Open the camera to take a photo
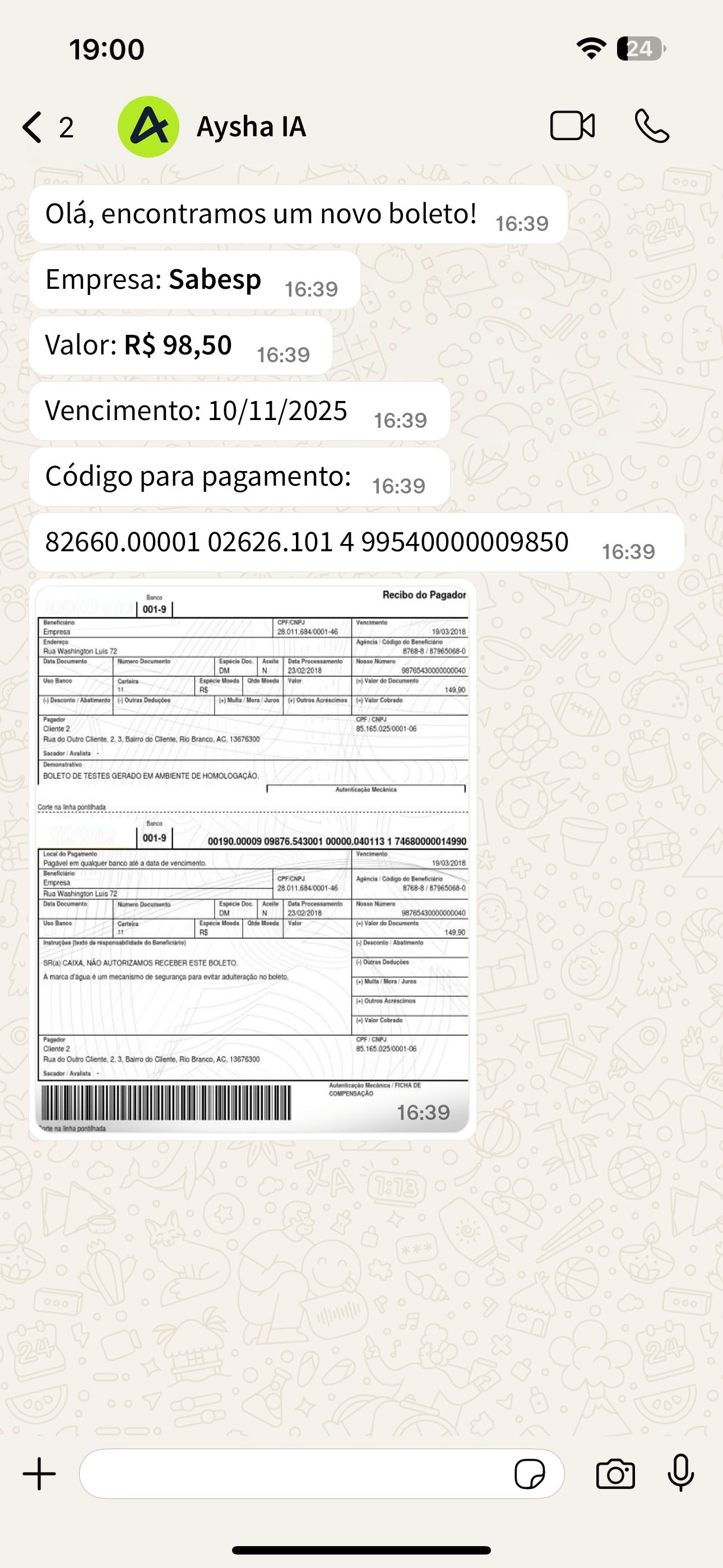This screenshot has height=1568, width=723. [x=615, y=1474]
